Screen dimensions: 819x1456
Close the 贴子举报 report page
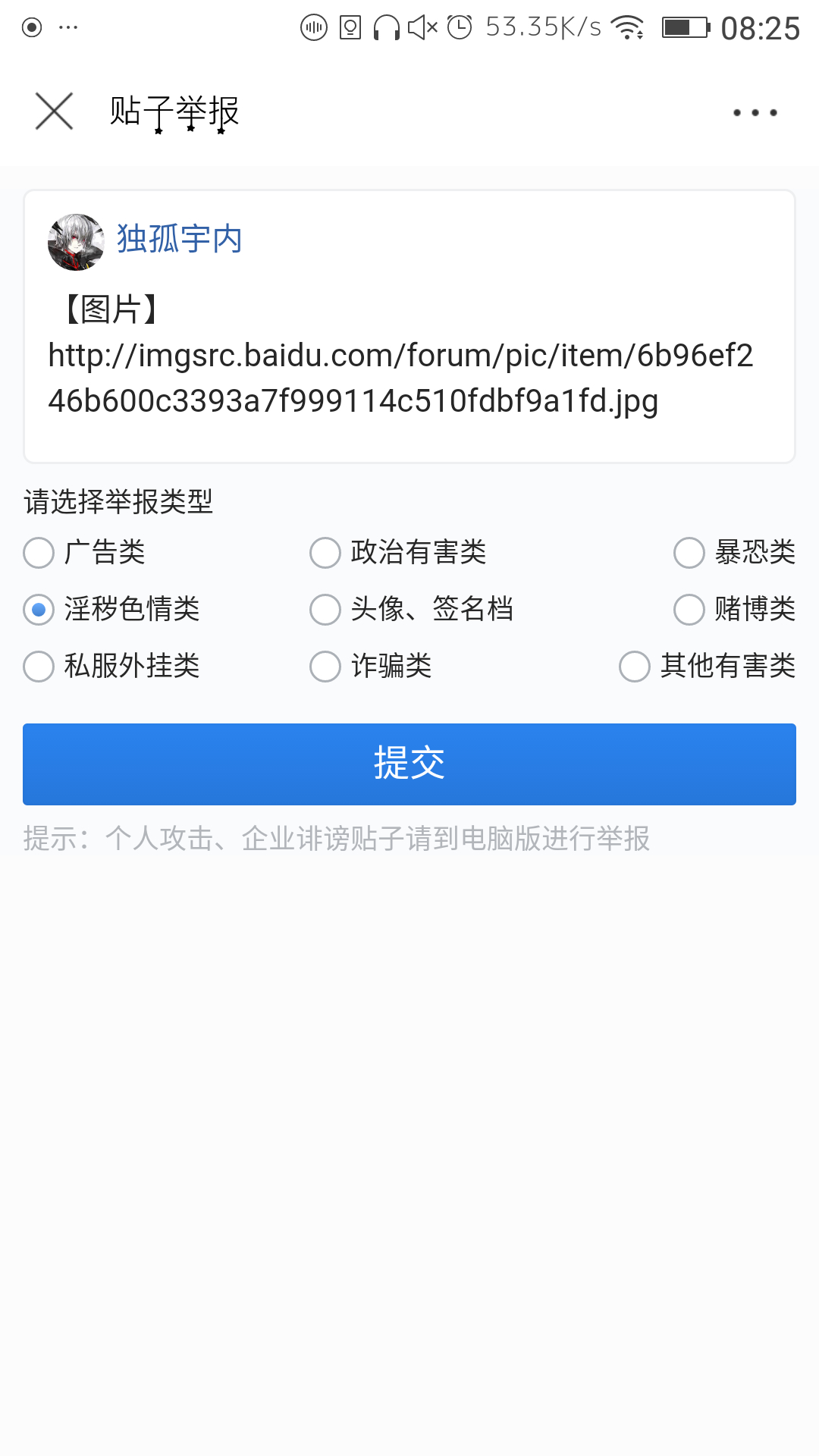[54, 111]
